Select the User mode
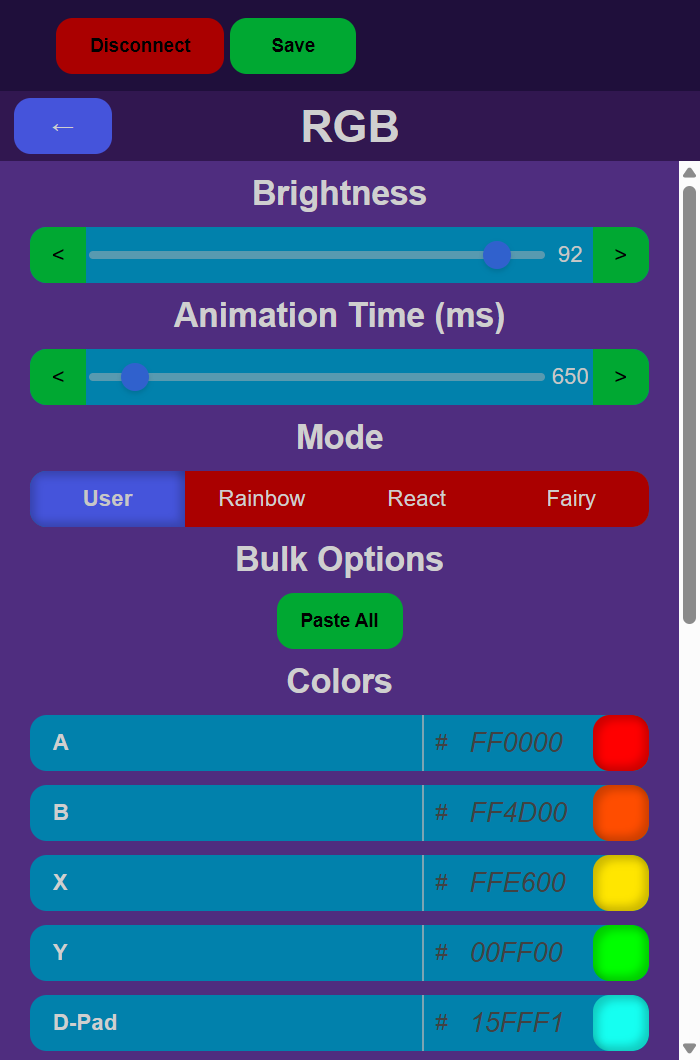 point(108,499)
